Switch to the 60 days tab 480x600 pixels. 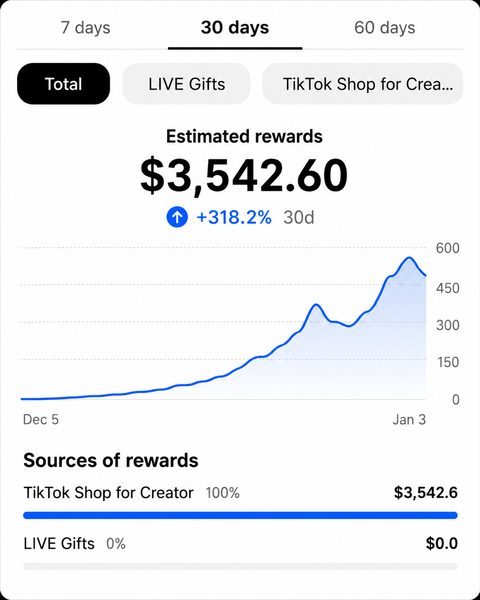384,28
